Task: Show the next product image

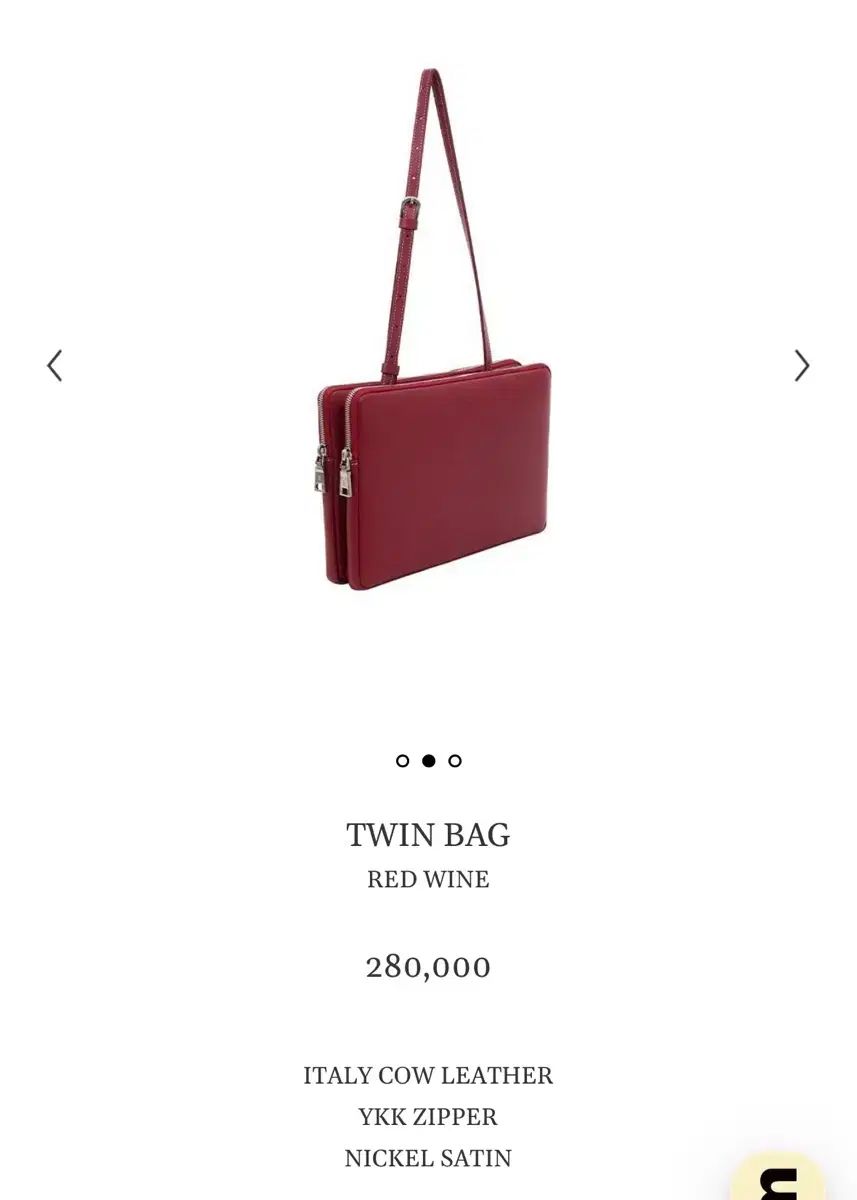Action: click(801, 365)
